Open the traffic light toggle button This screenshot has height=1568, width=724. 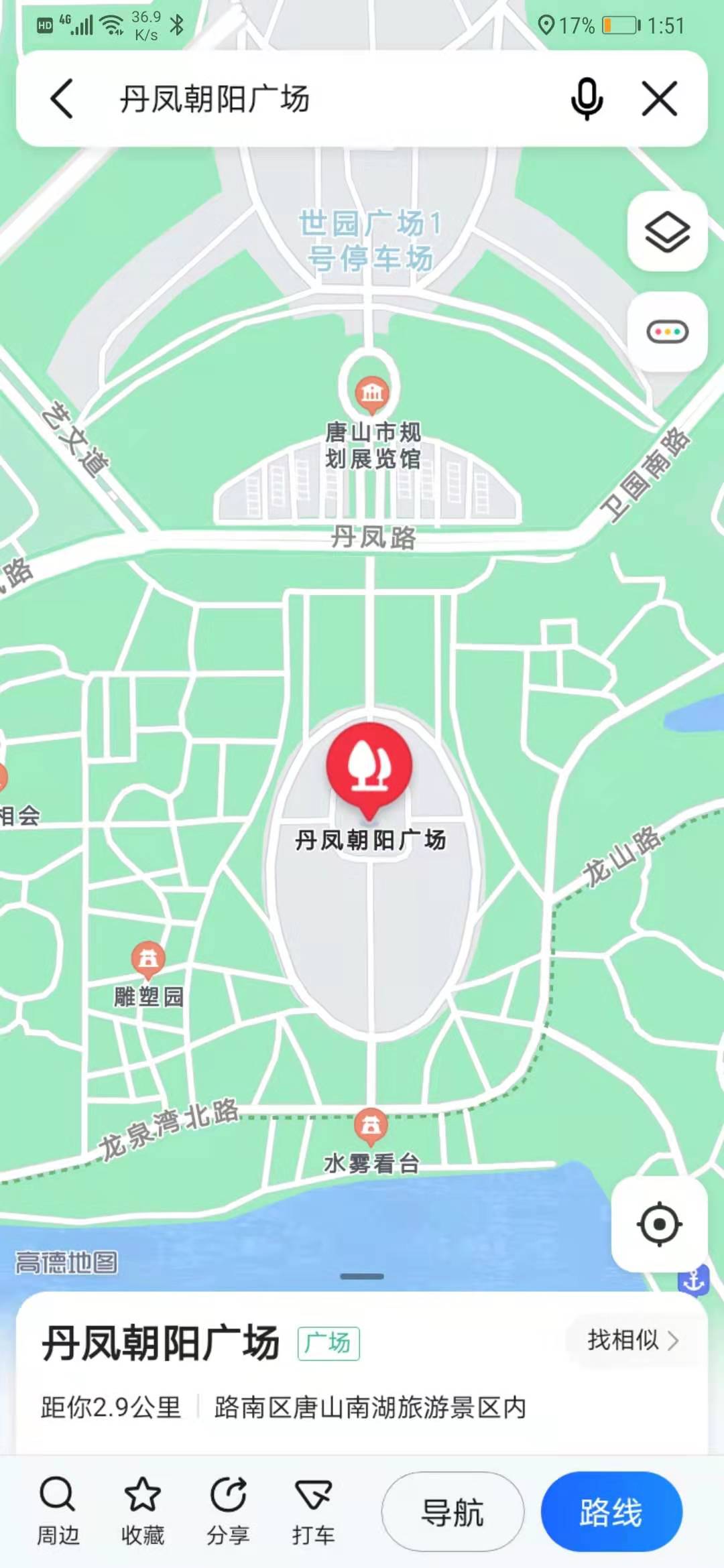tap(667, 332)
